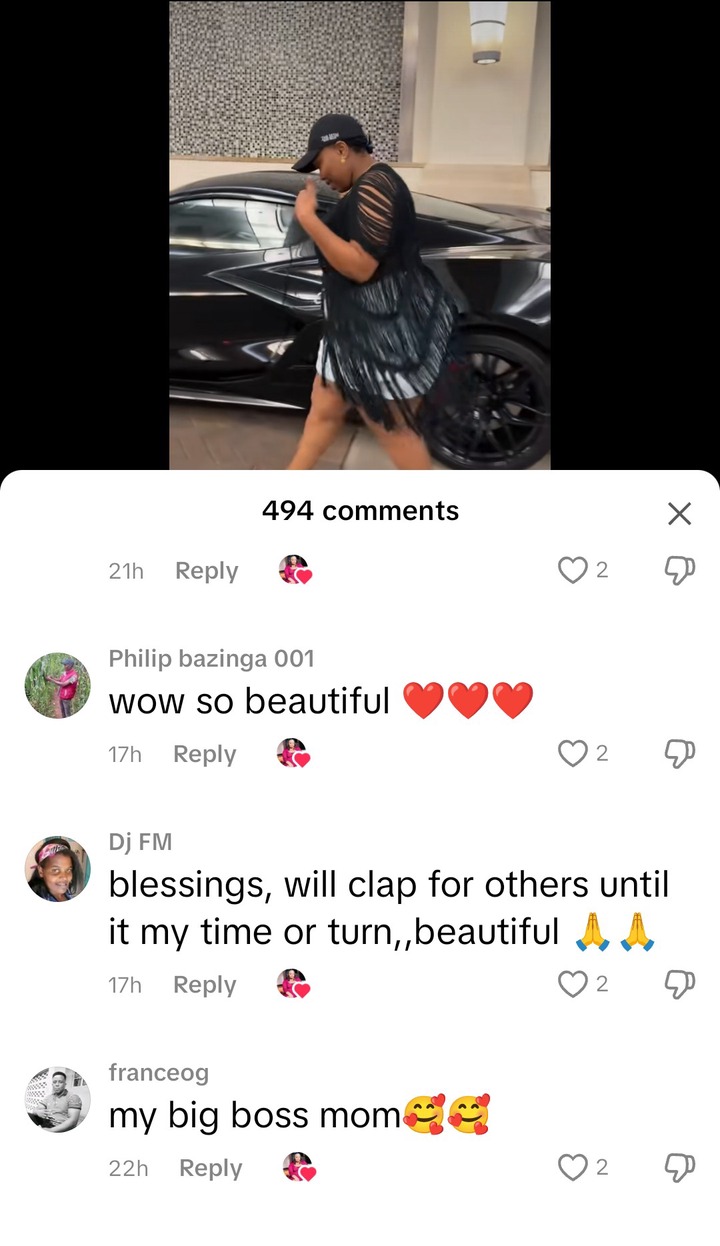Dislike franceog's comment
The width and height of the screenshot is (720, 1246).
[x=679, y=1167]
